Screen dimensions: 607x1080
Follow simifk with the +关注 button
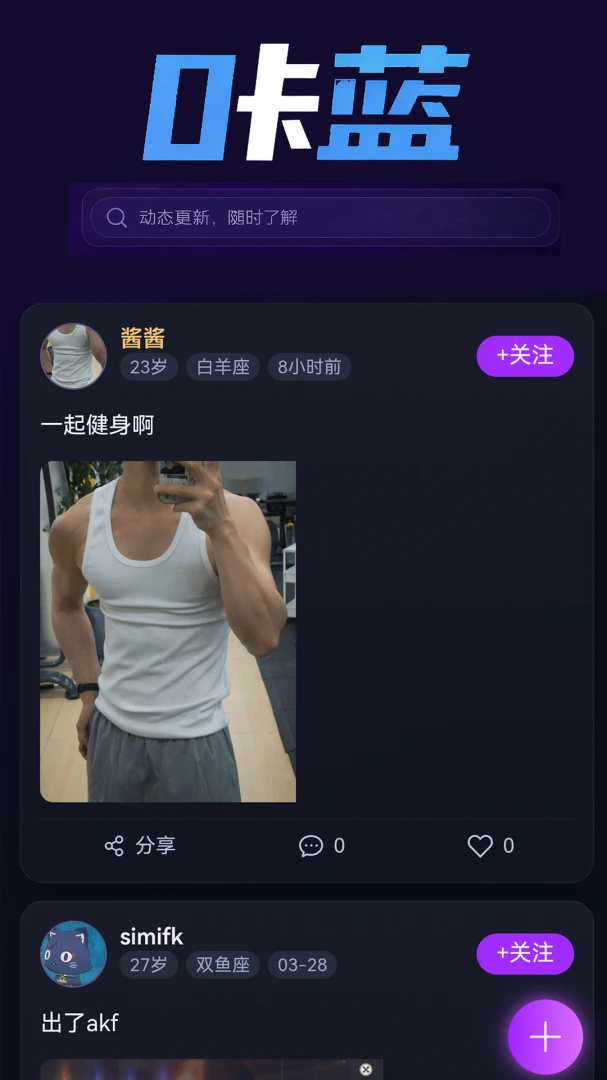[x=525, y=954]
